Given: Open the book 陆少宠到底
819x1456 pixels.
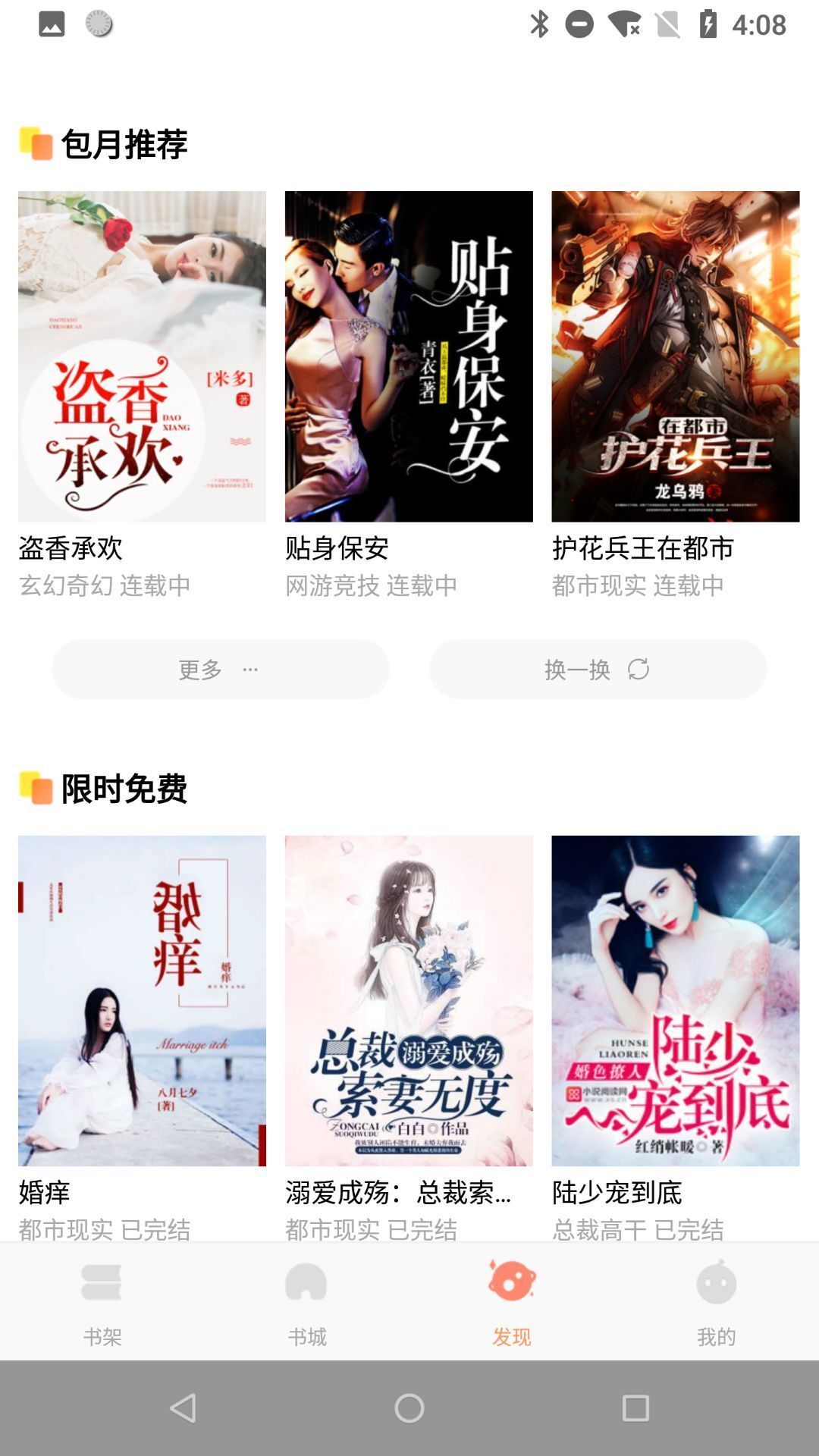Looking at the screenshot, I should pyautogui.click(x=675, y=997).
